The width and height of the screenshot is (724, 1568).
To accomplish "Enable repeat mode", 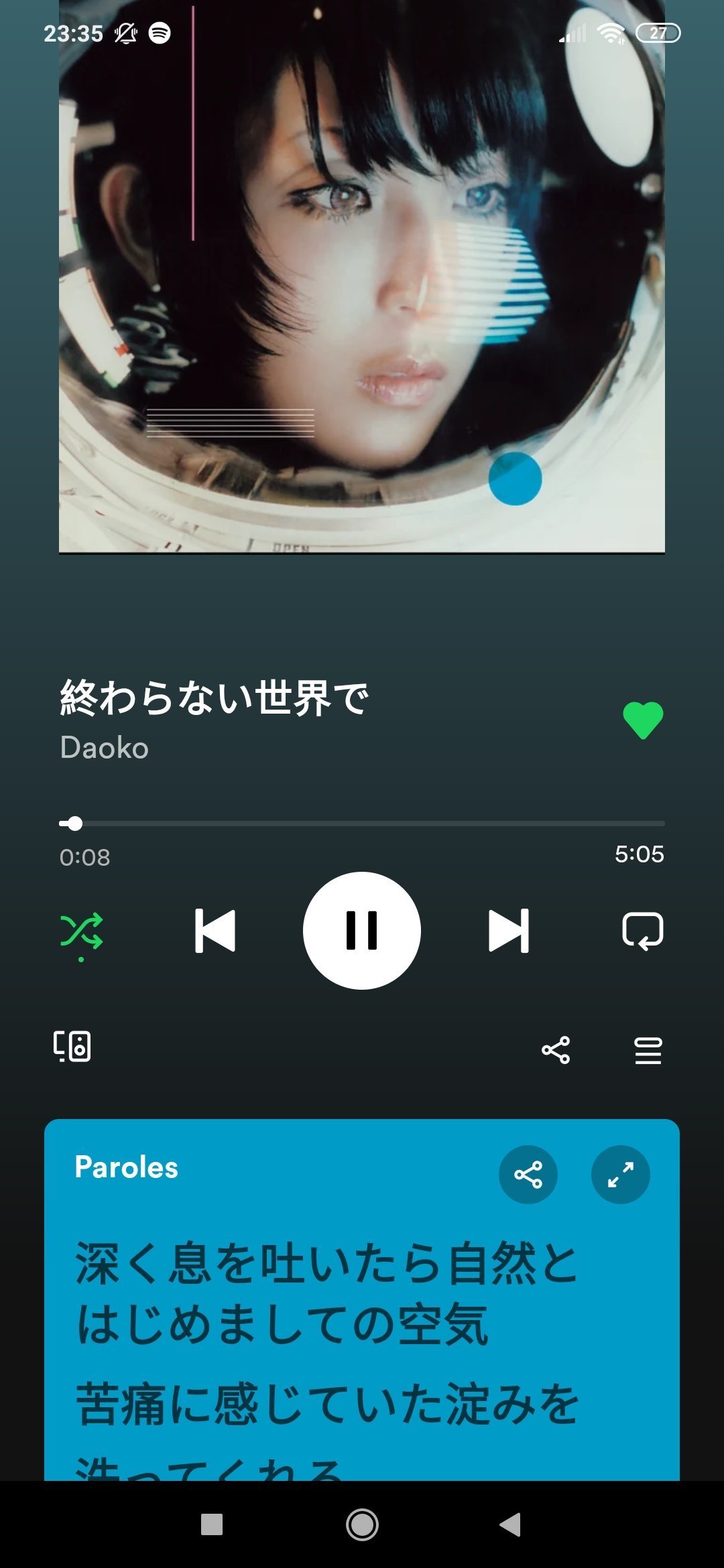I will [642, 931].
